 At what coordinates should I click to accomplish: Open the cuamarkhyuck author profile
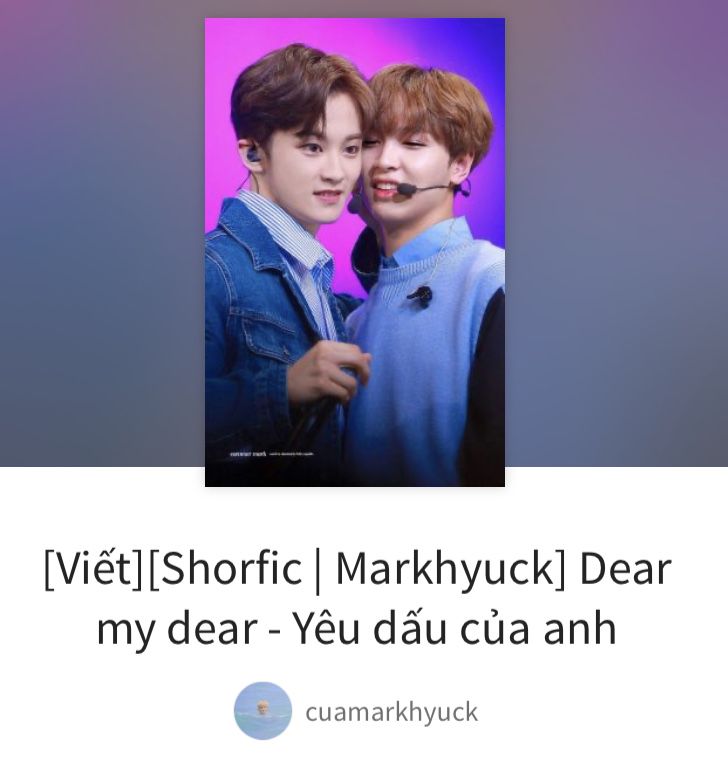(391, 712)
